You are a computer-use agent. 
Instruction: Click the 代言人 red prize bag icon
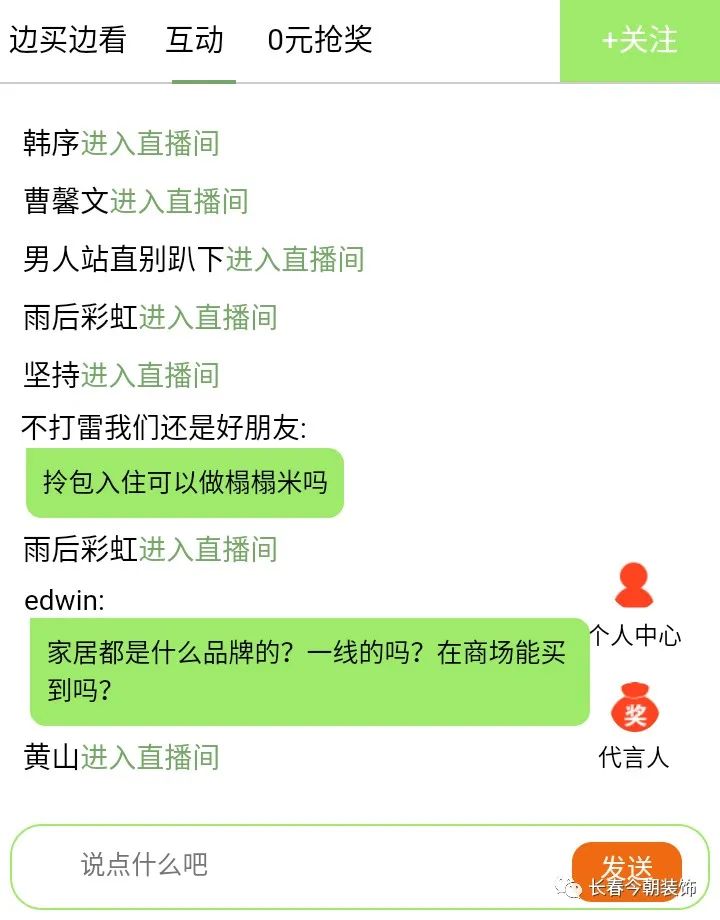[x=633, y=710]
